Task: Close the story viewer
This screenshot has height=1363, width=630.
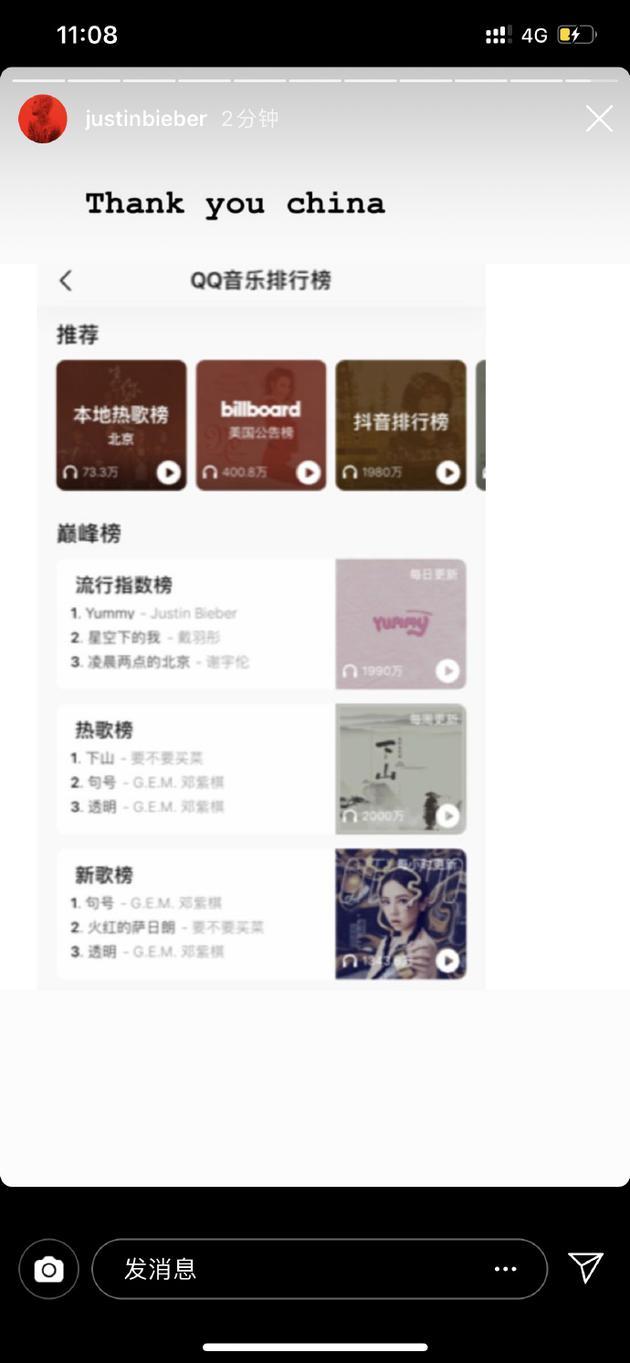Action: click(599, 119)
